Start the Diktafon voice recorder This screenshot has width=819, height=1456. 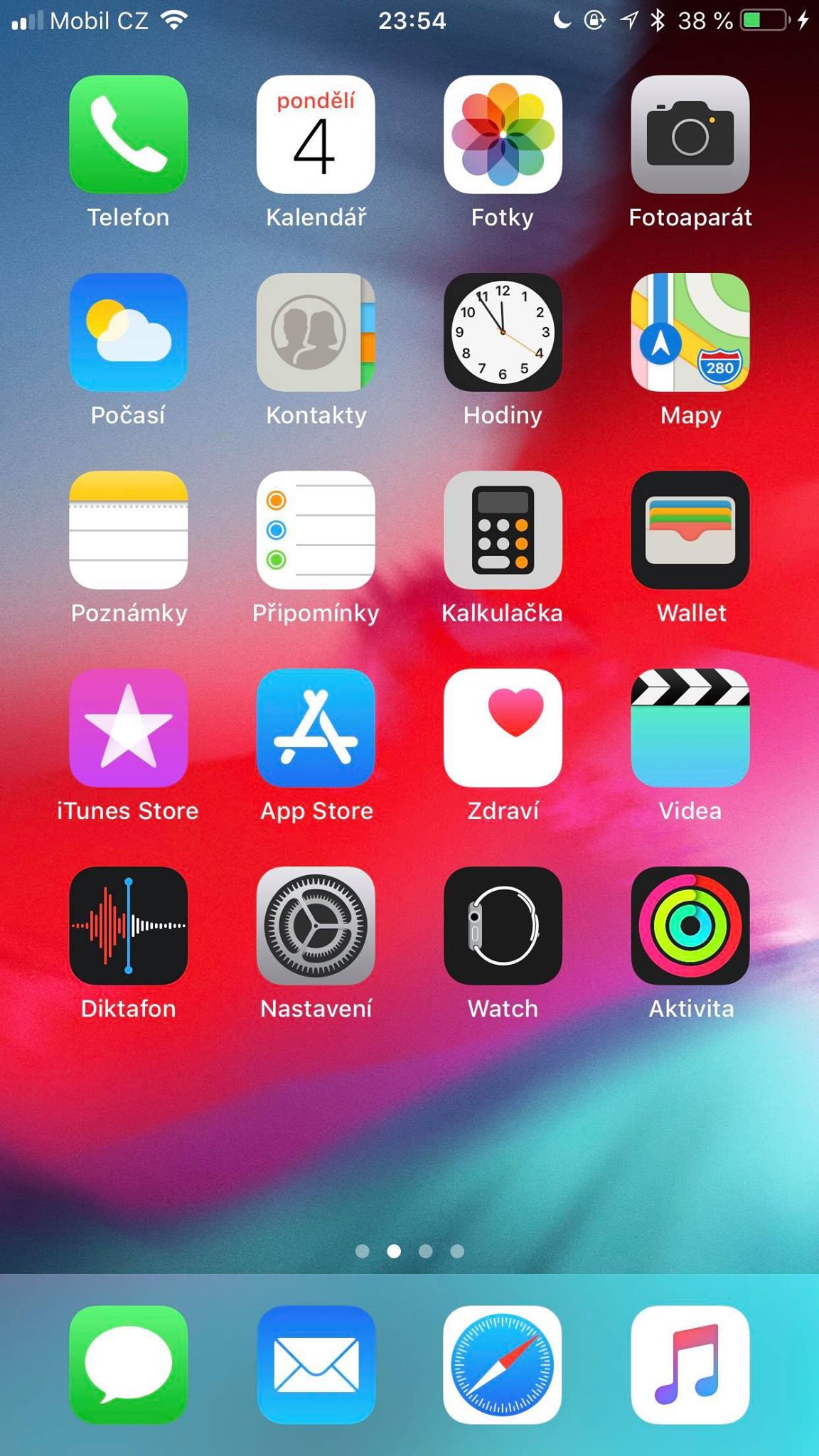129,926
